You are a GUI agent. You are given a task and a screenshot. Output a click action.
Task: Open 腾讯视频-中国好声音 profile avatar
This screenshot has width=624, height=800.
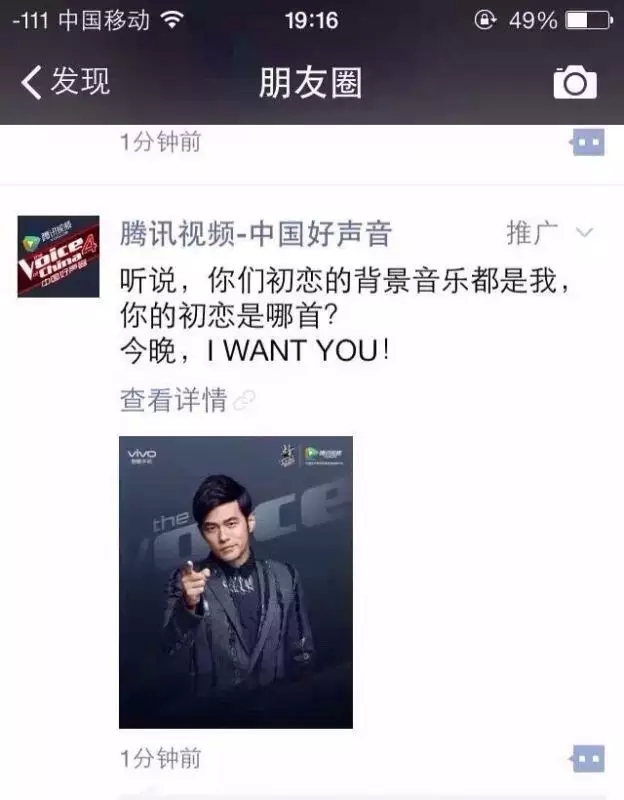coord(58,256)
